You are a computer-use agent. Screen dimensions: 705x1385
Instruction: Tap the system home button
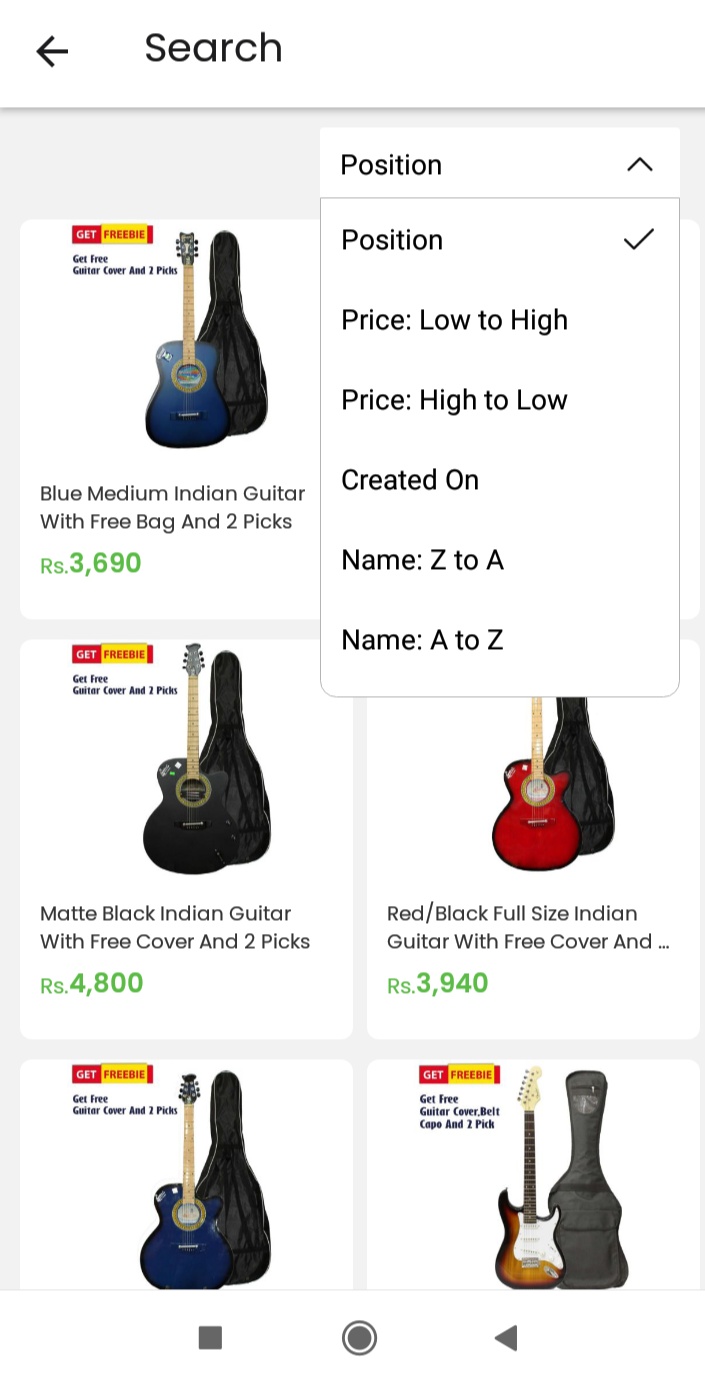359,1338
